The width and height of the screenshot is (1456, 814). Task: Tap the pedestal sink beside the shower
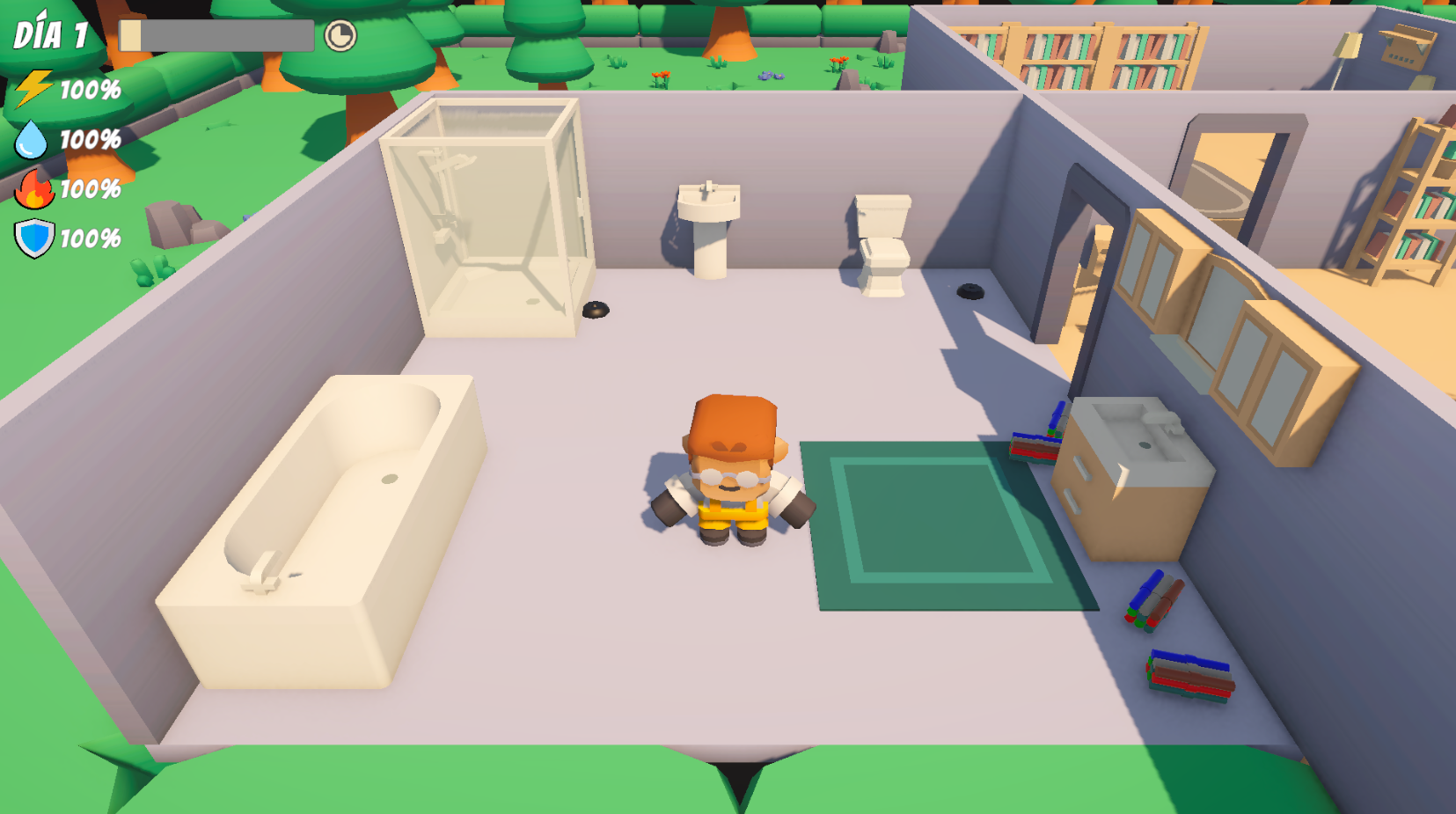pos(709,229)
